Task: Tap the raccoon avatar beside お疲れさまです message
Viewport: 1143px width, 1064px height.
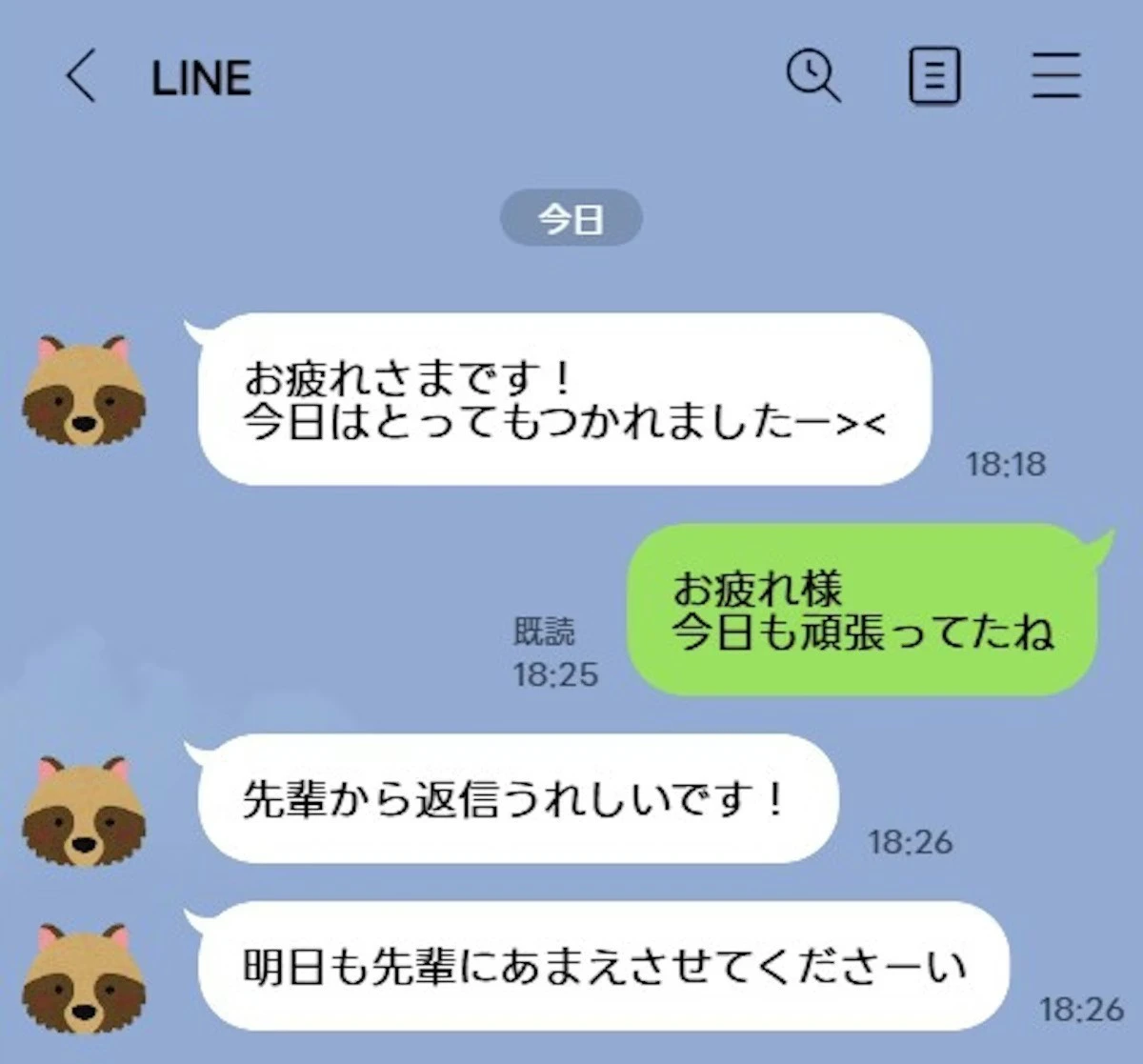Action: 84,391
